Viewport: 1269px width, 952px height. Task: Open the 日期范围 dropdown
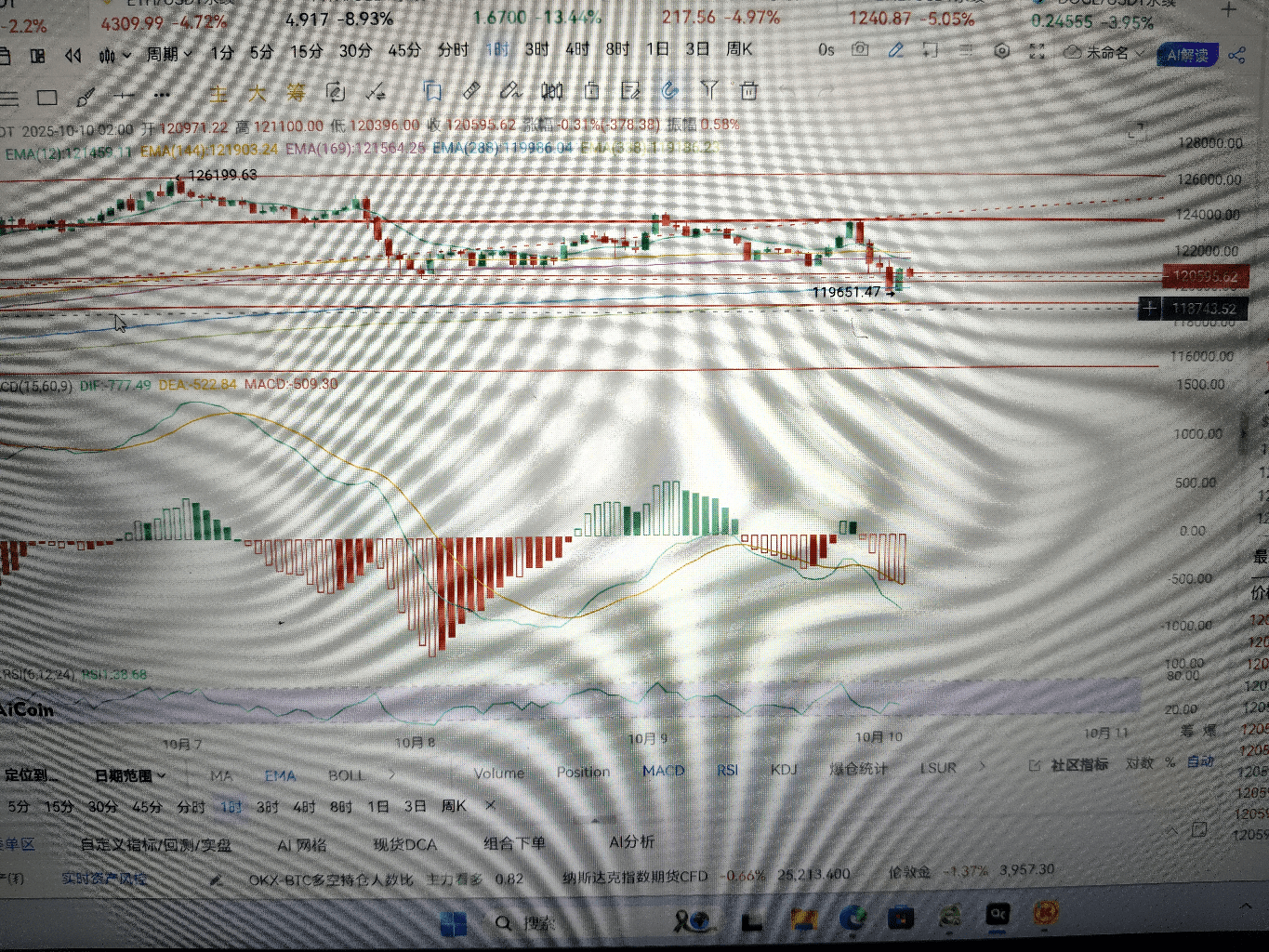(129, 774)
